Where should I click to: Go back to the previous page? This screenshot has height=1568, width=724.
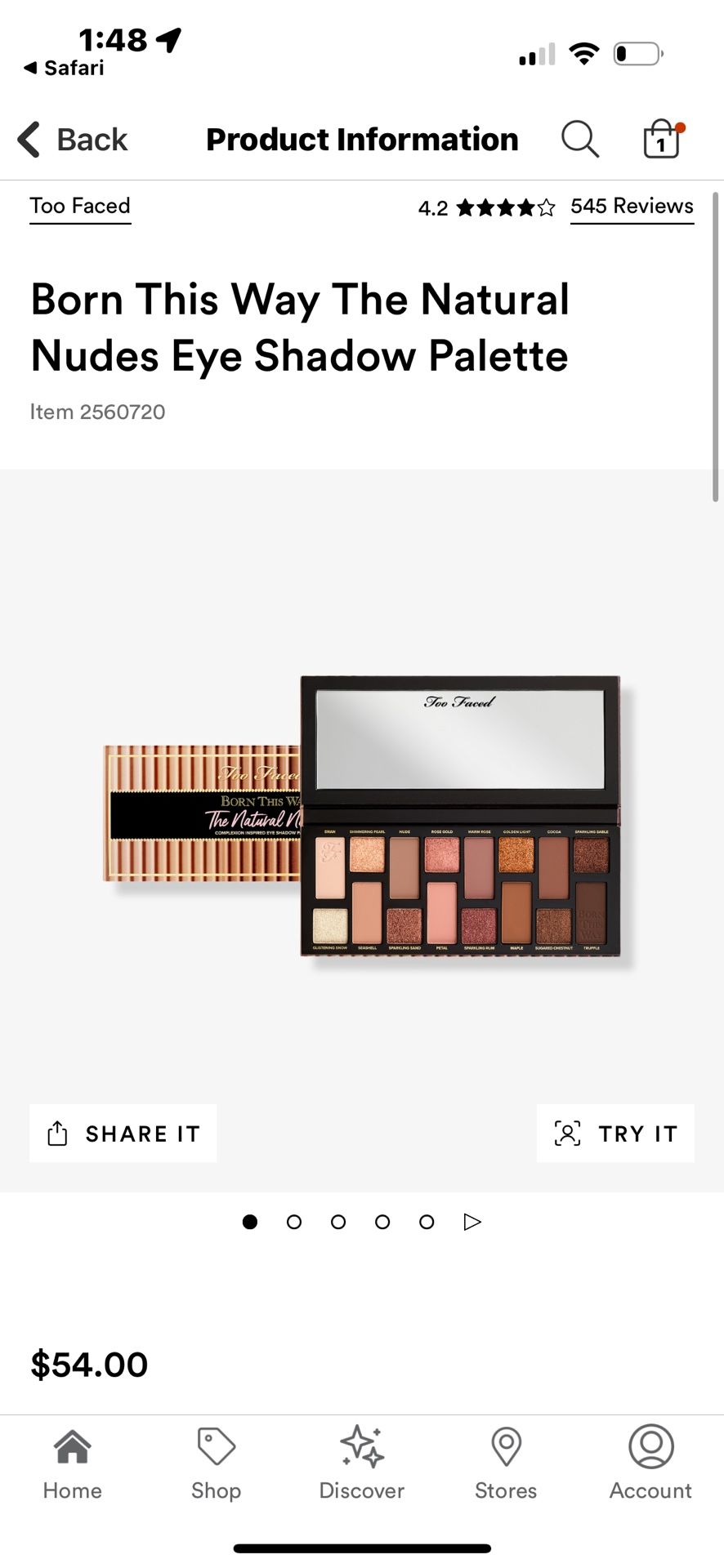[x=73, y=140]
